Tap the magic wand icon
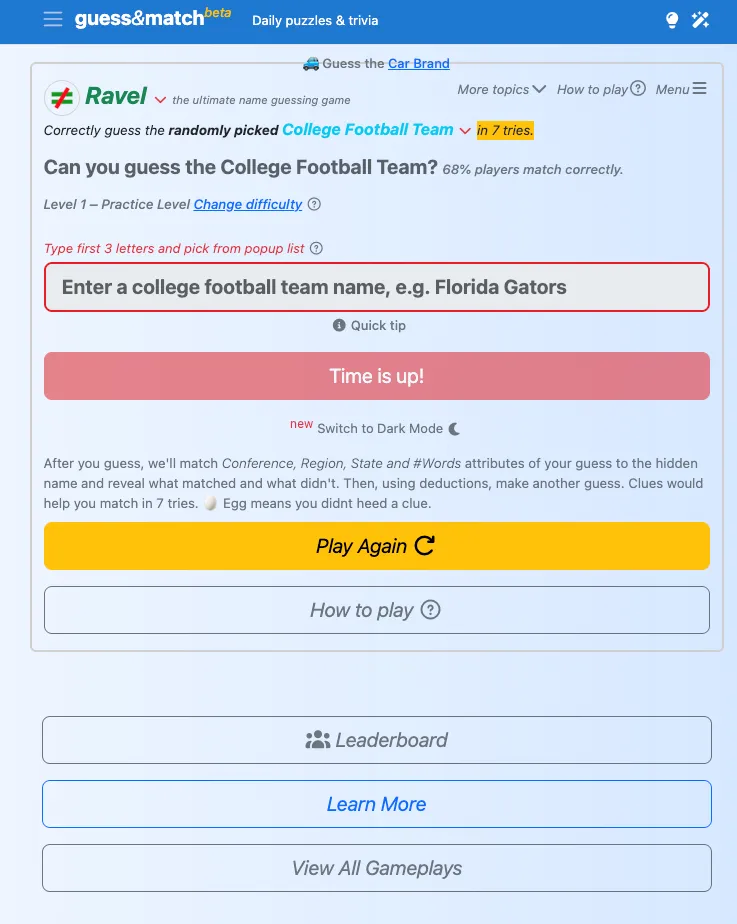This screenshot has width=737, height=924. [701, 20]
